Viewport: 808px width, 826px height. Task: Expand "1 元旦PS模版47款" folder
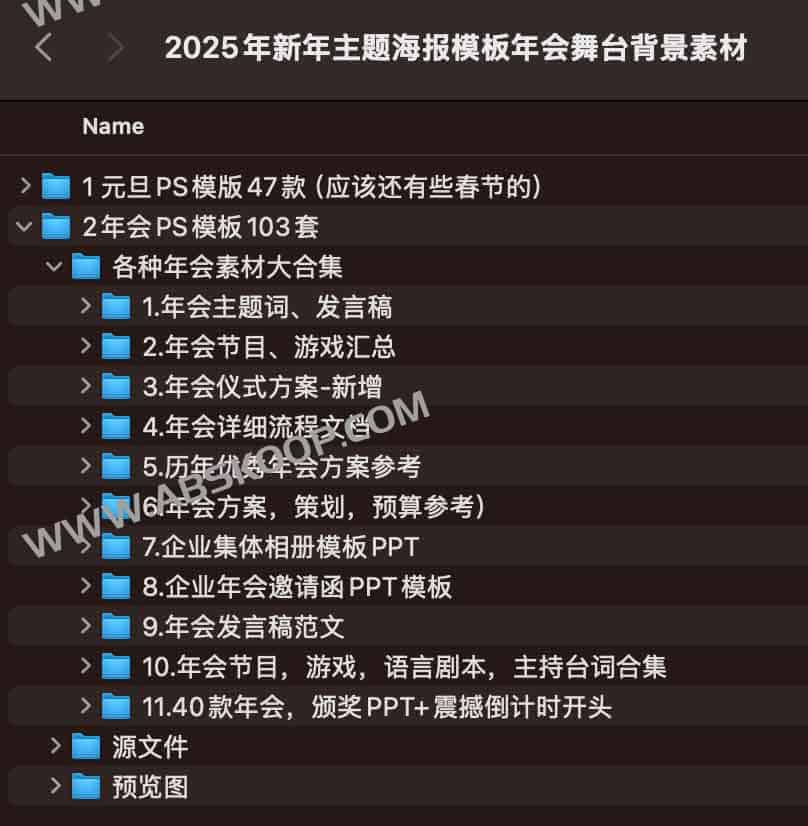coord(23,186)
